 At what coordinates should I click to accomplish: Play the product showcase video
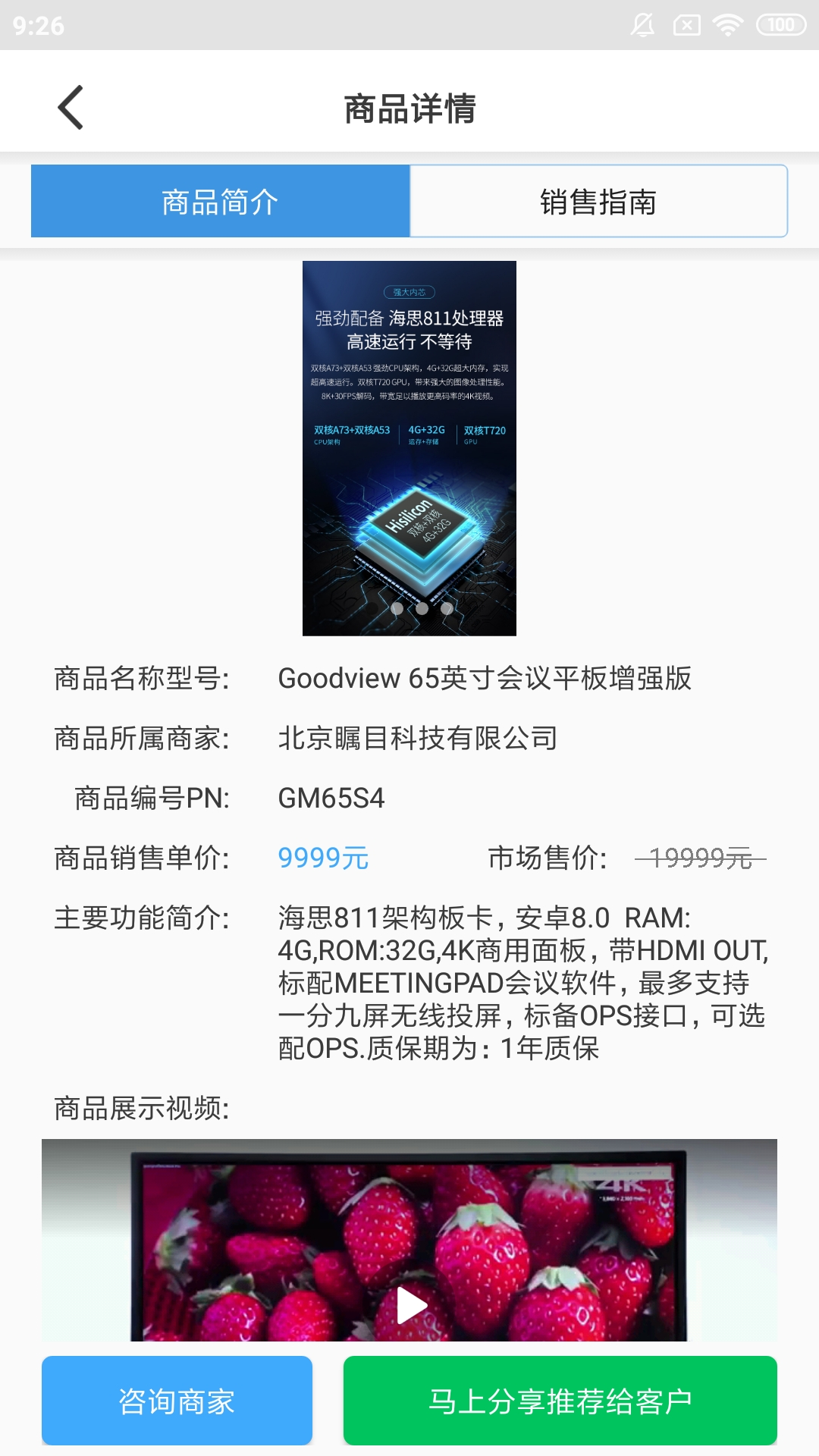(411, 1305)
